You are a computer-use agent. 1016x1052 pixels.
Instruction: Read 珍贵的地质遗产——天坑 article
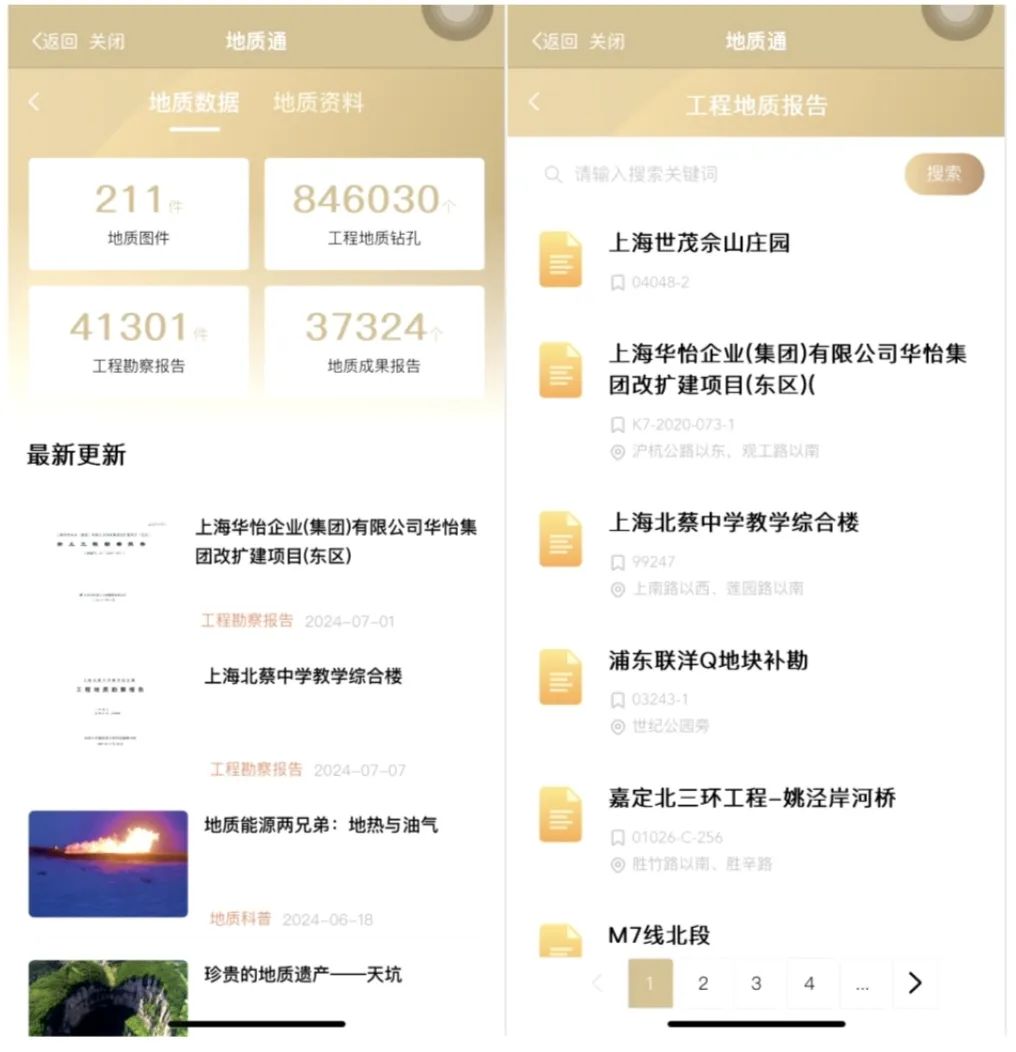tap(302, 974)
